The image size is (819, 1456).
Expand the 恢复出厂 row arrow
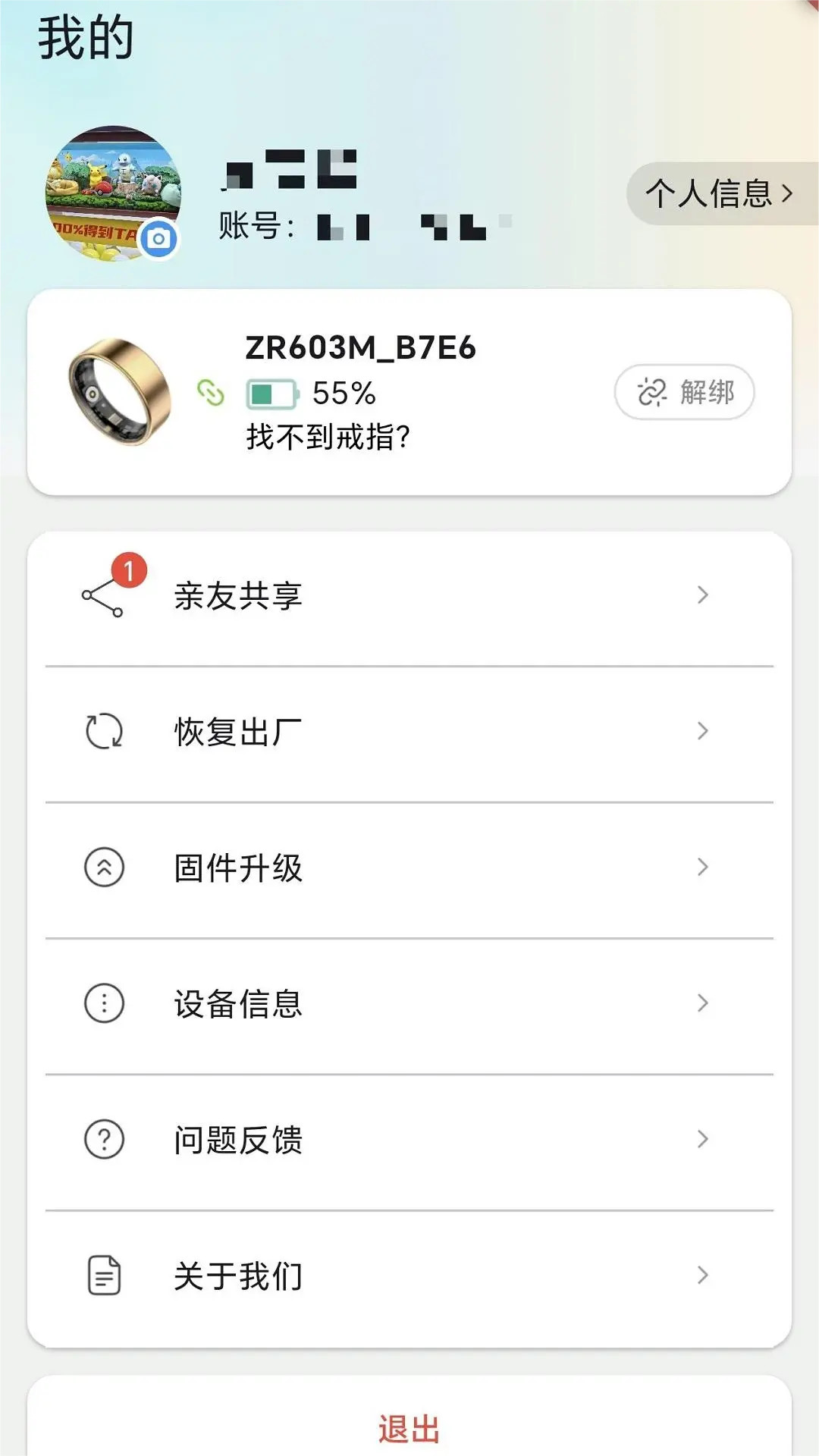pos(701,732)
